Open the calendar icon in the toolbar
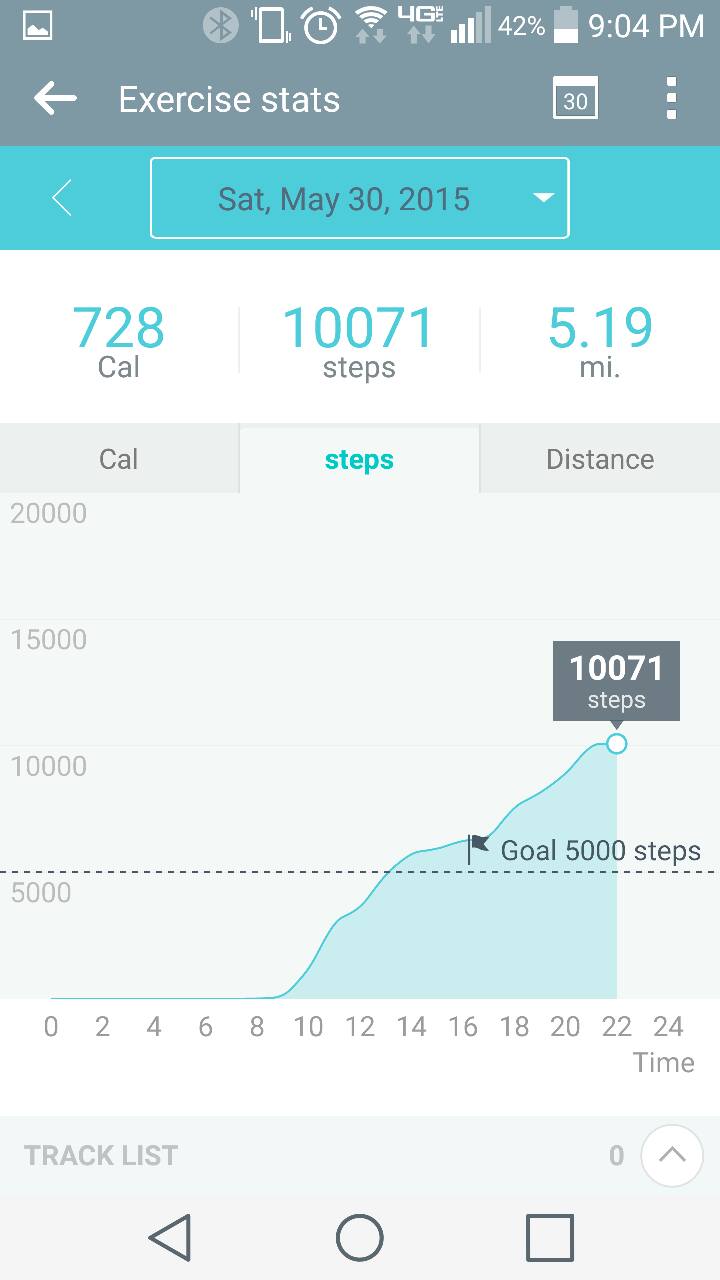Screen dimensions: 720x1280 [x=575, y=99]
